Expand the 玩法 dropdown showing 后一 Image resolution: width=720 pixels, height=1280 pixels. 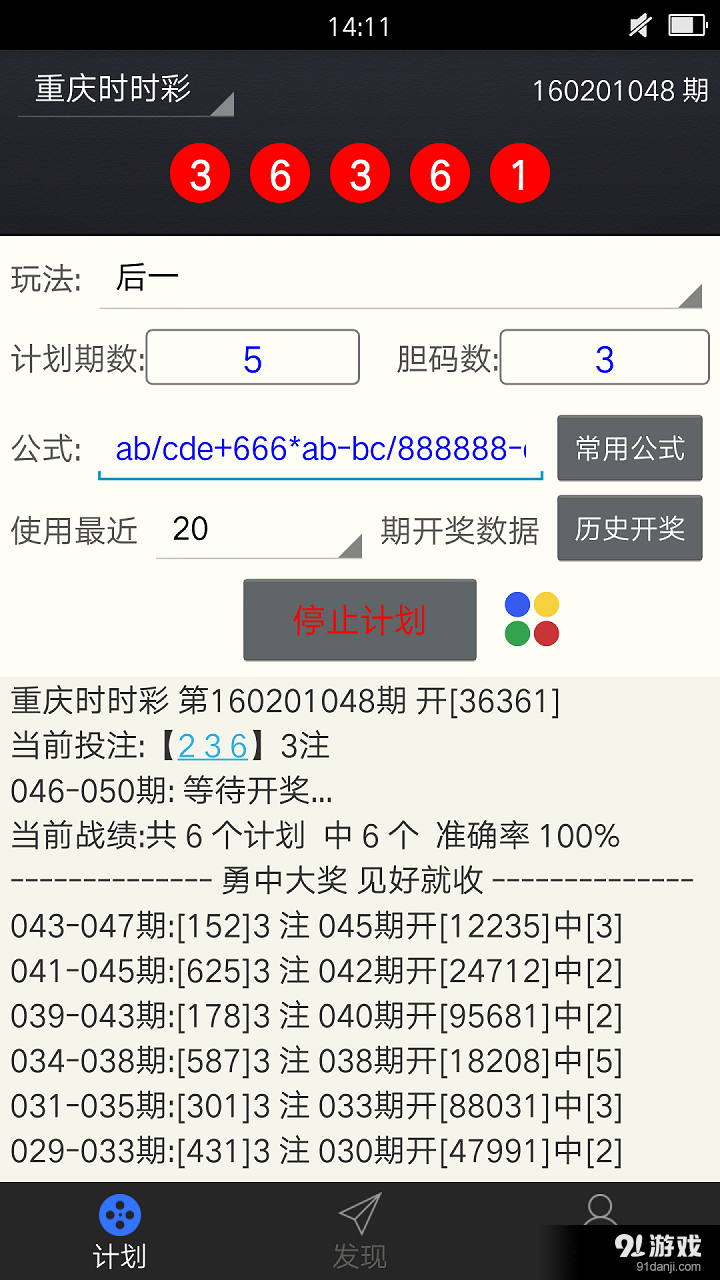400,280
